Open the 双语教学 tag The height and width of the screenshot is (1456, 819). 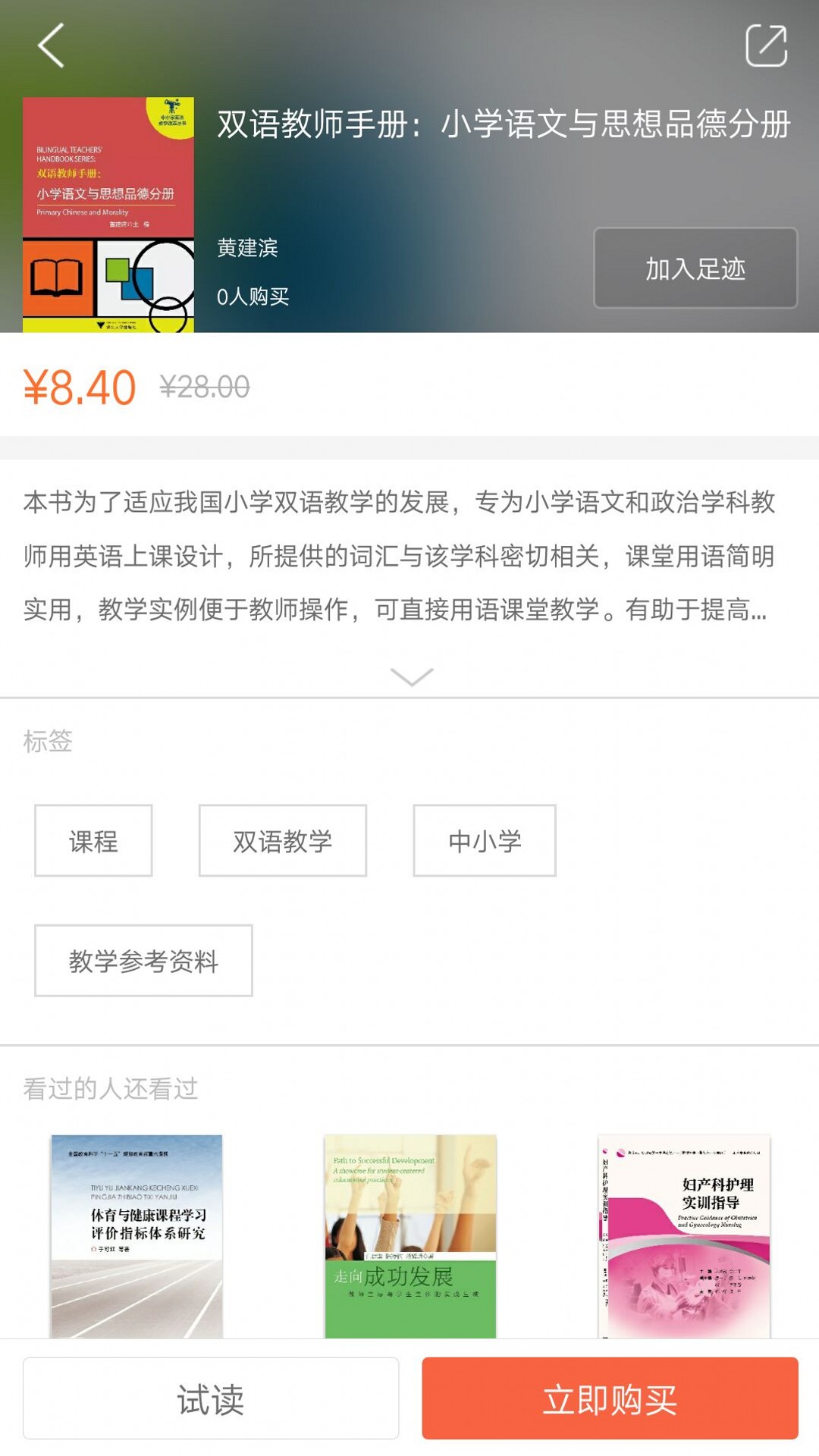282,839
